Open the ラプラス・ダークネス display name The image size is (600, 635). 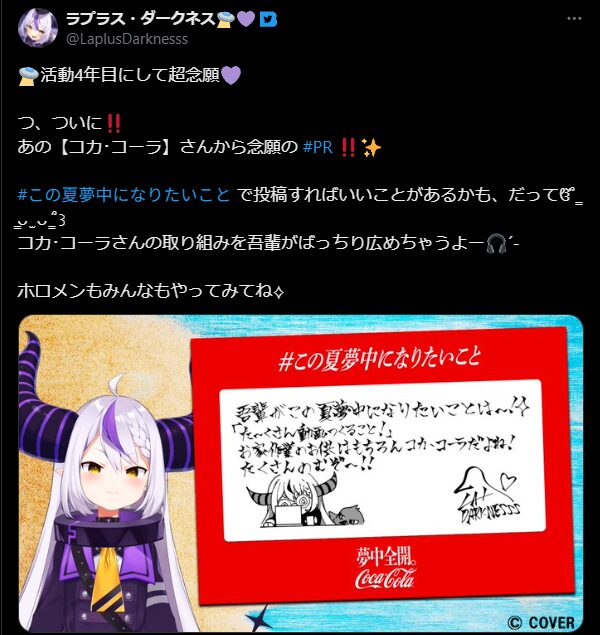coord(137,18)
